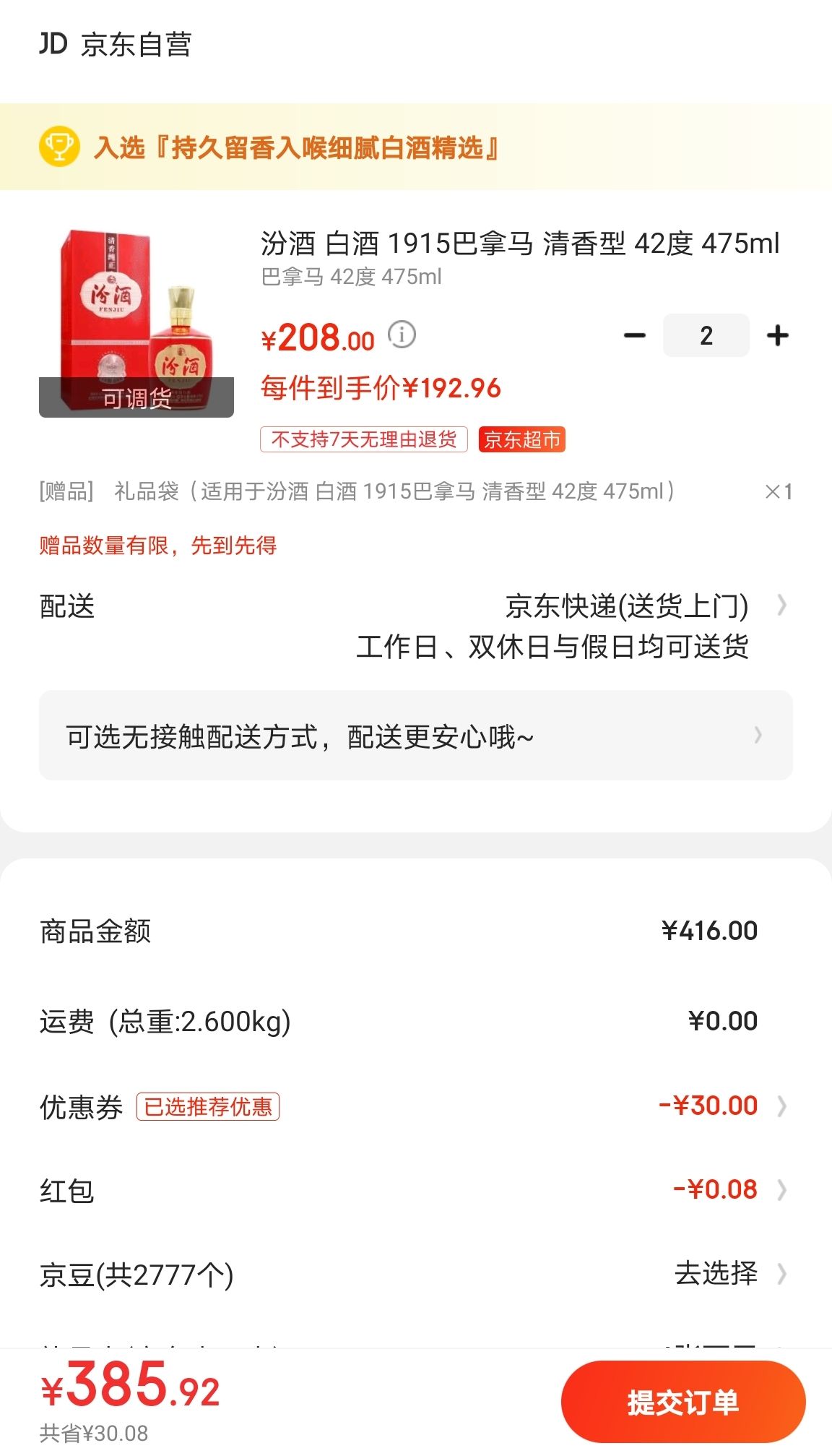832x1456 pixels.
Task: Decrease quantity using the minus icon
Action: [634, 335]
